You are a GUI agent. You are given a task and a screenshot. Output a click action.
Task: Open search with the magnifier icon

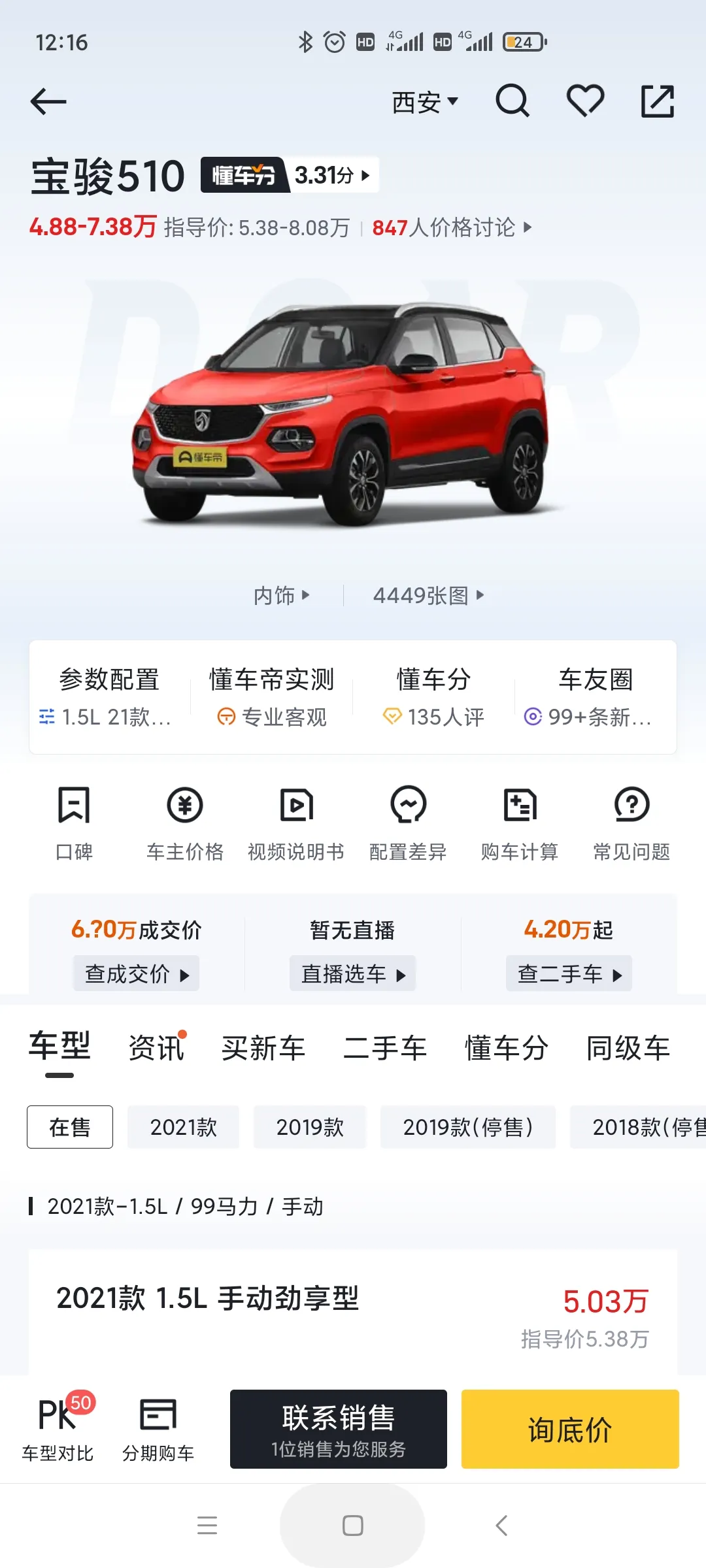point(512,101)
